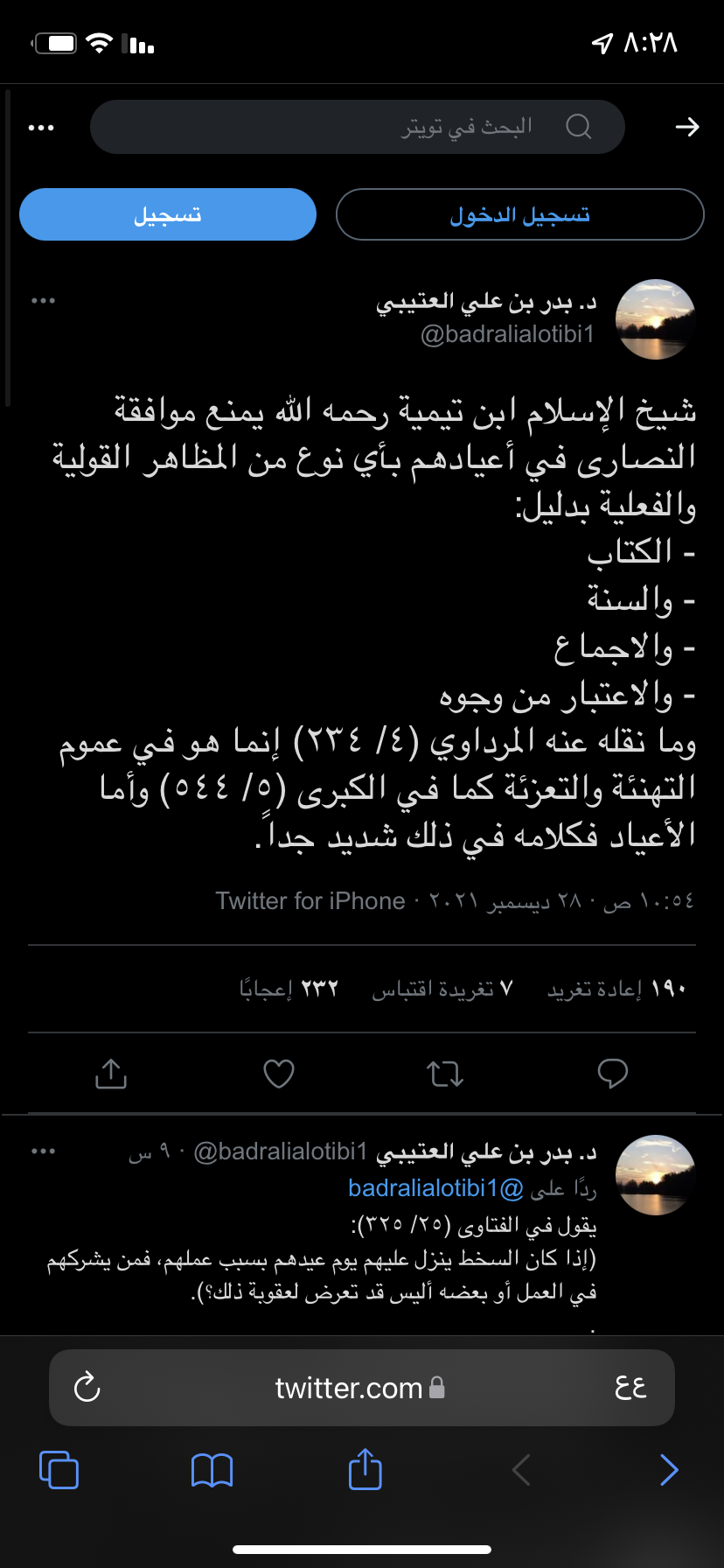
Task: Open Safari's bookmarks
Action: 212,1470
